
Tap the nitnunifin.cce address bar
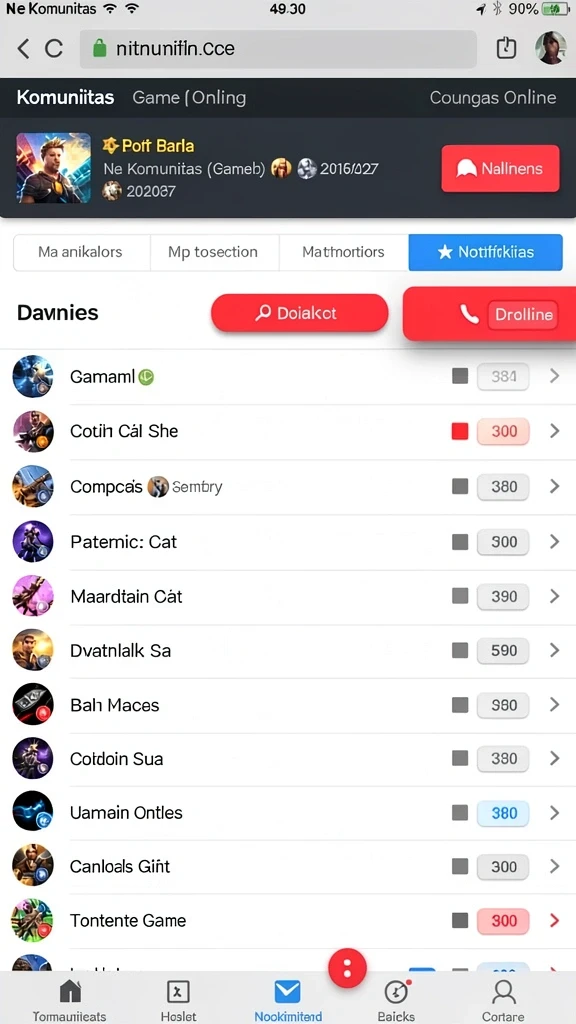[278, 48]
